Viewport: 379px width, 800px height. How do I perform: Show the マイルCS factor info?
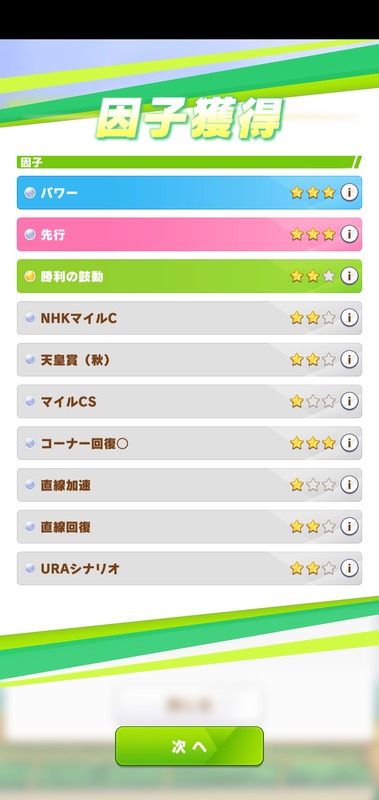click(x=349, y=401)
